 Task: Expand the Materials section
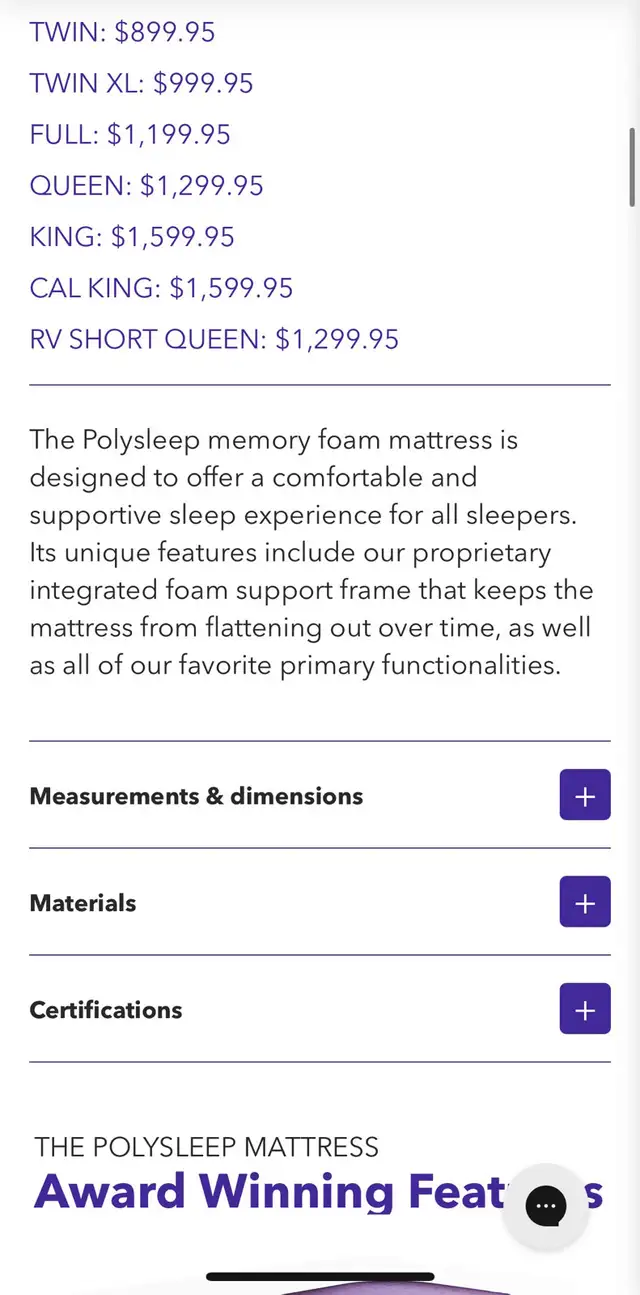(x=584, y=902)
